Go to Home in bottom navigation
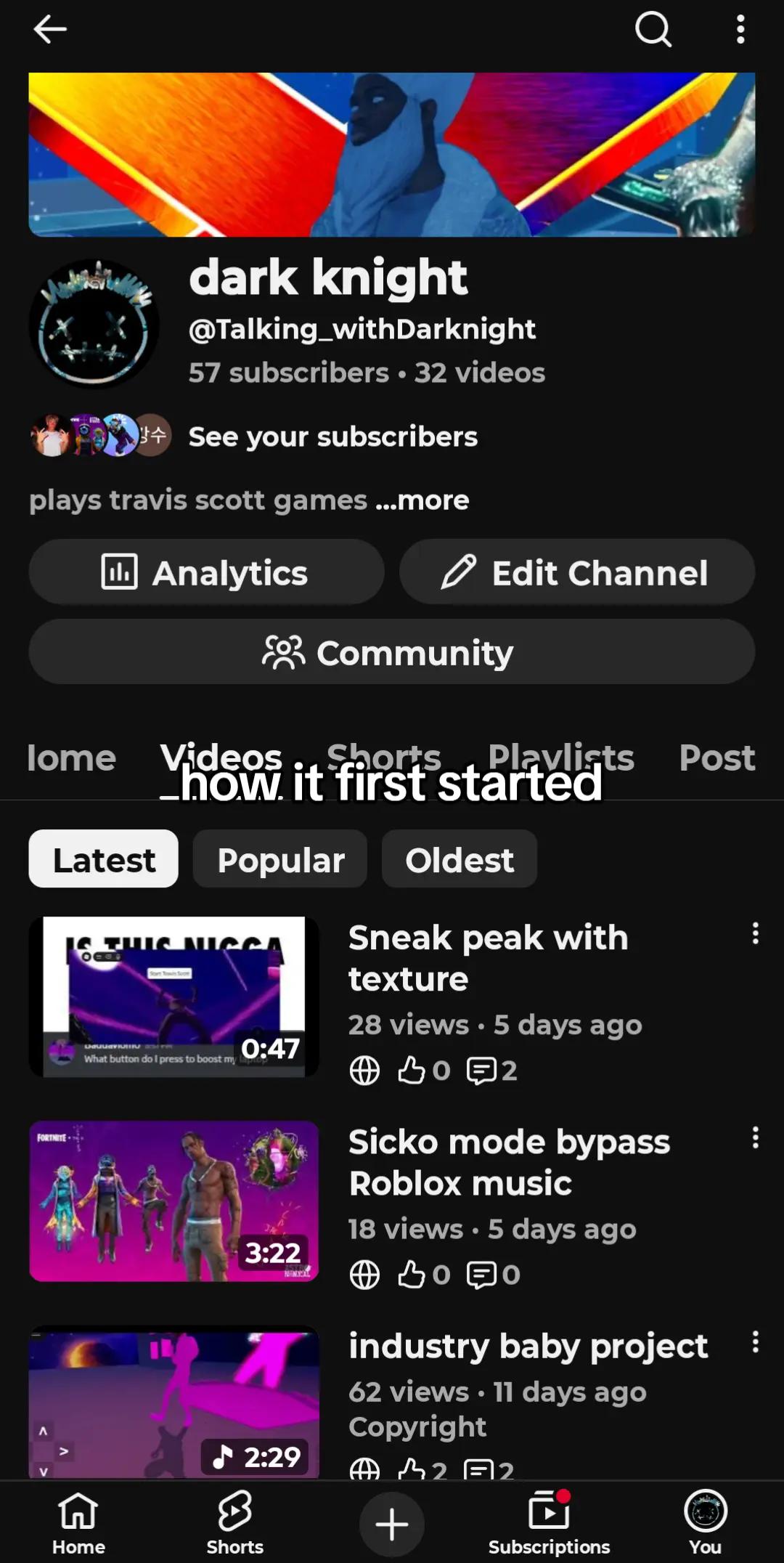This screenshot has width=784, height=1563. pos(78,1522)
